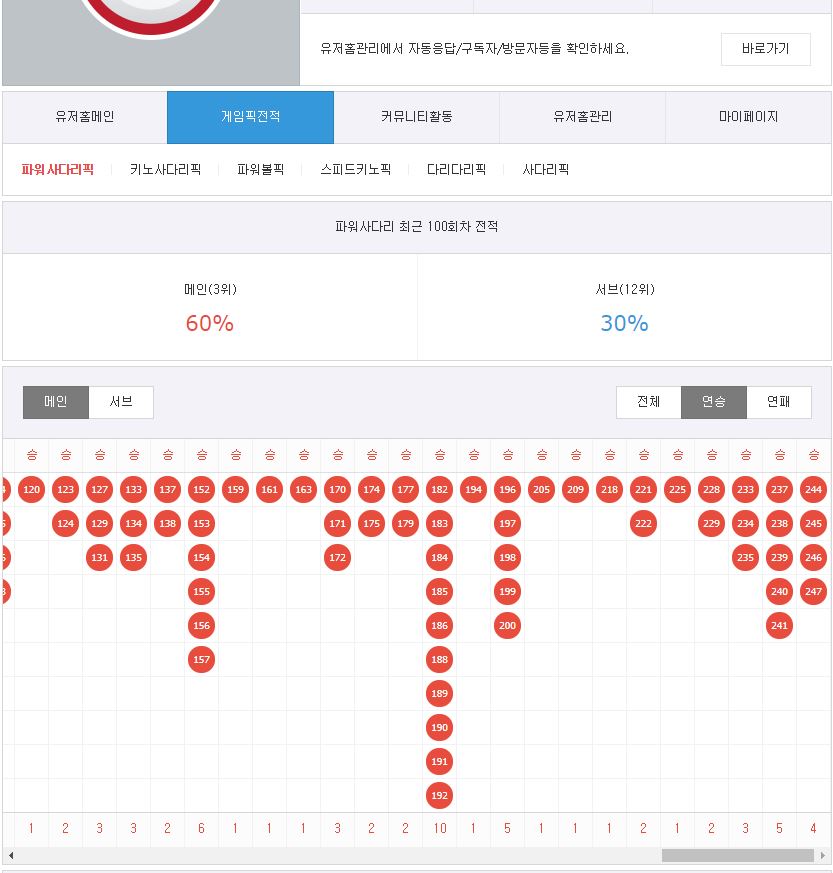
Task: Go to the 유저홈관리 tab
Action: coord(582,117)
